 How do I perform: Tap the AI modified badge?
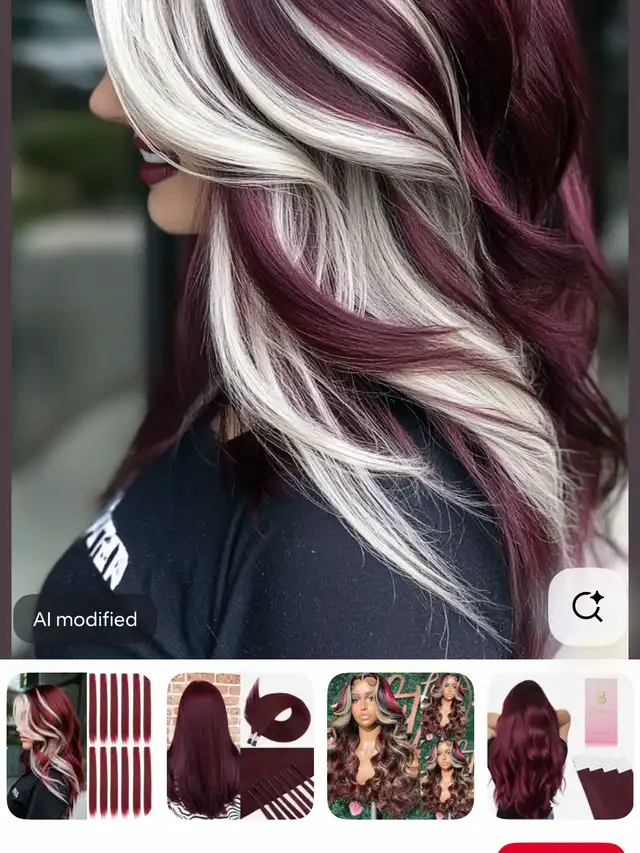click(85, 619)
